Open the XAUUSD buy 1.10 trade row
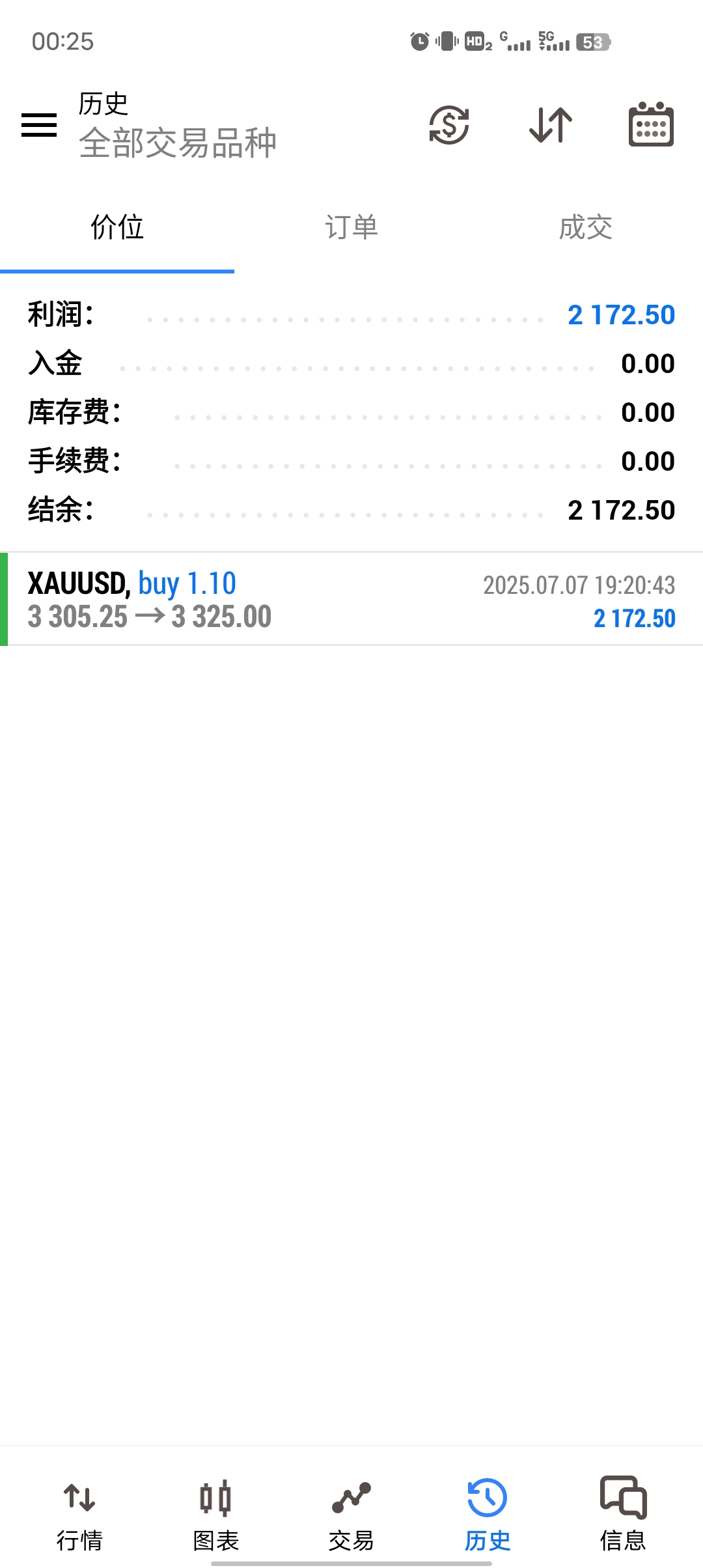 pos(351,599)
